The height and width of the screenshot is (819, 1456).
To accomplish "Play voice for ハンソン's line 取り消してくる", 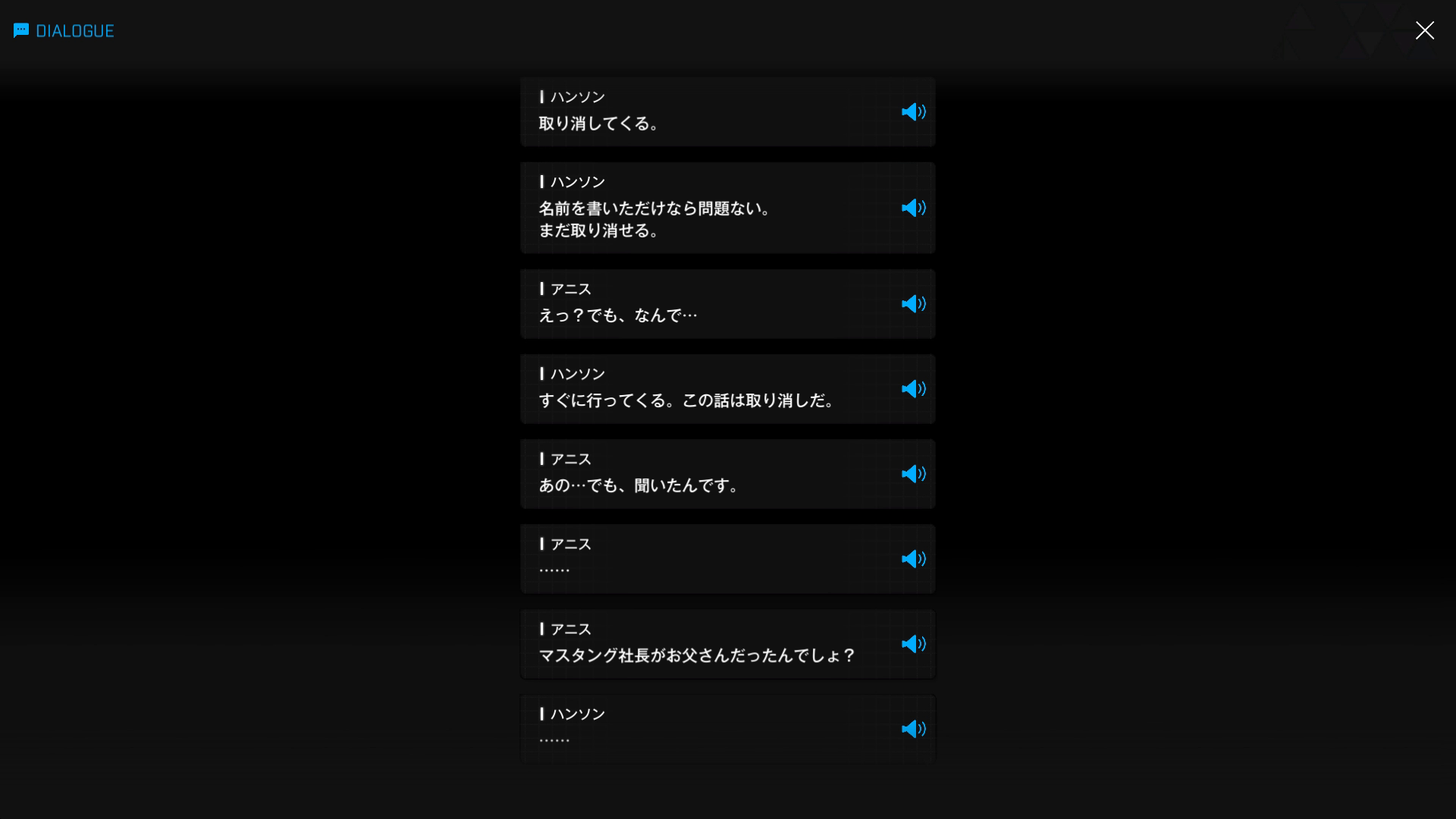I will point(913,112).
